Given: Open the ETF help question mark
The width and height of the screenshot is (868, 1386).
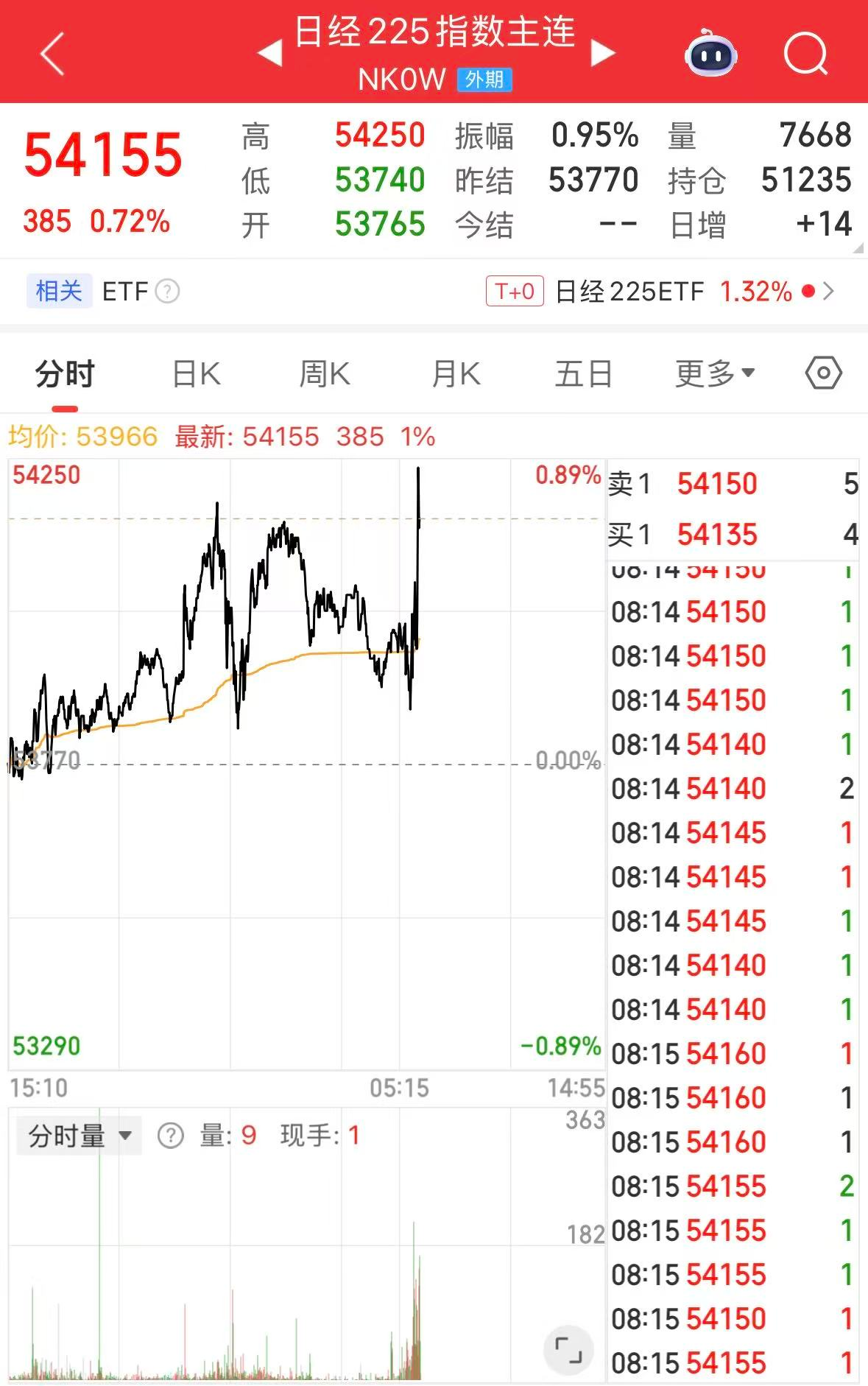Looking at the screenshot, I should coord(168,292).
